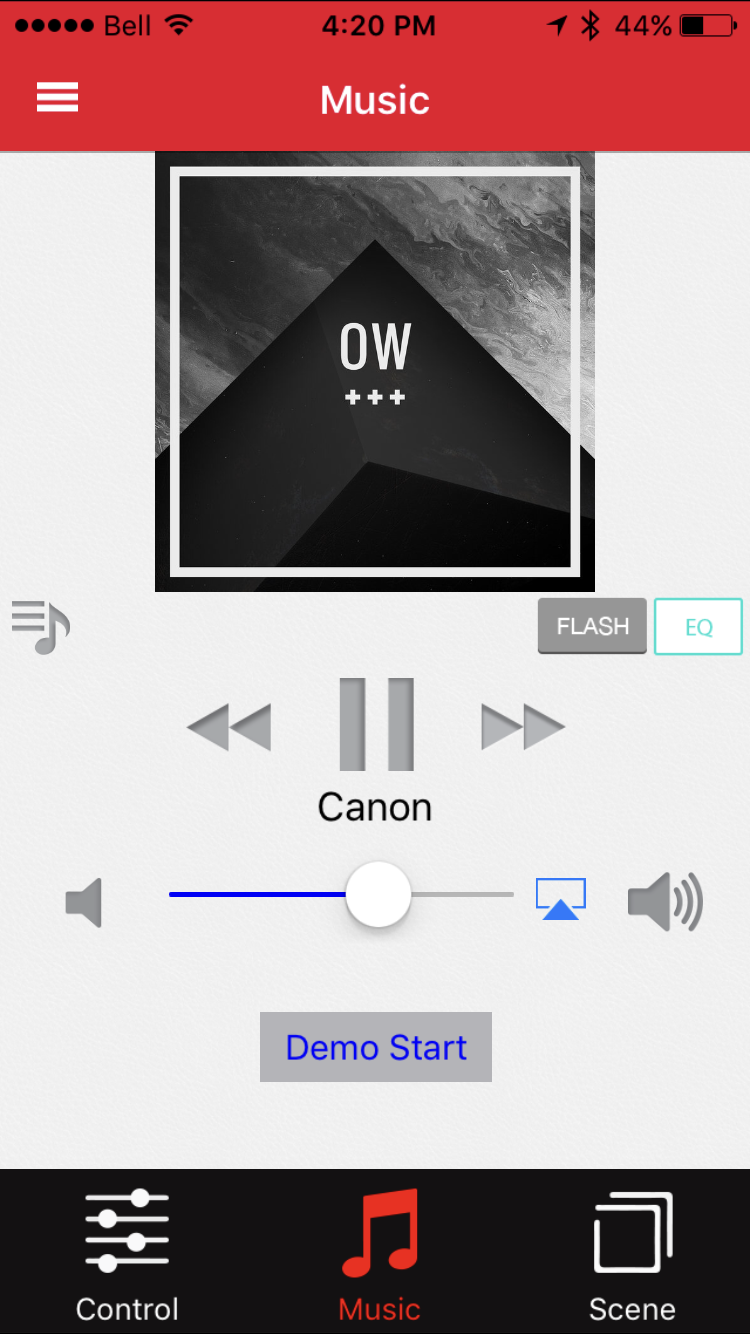Start the demo with Demo Start

pyautogui.click(x=376, y=1047)
